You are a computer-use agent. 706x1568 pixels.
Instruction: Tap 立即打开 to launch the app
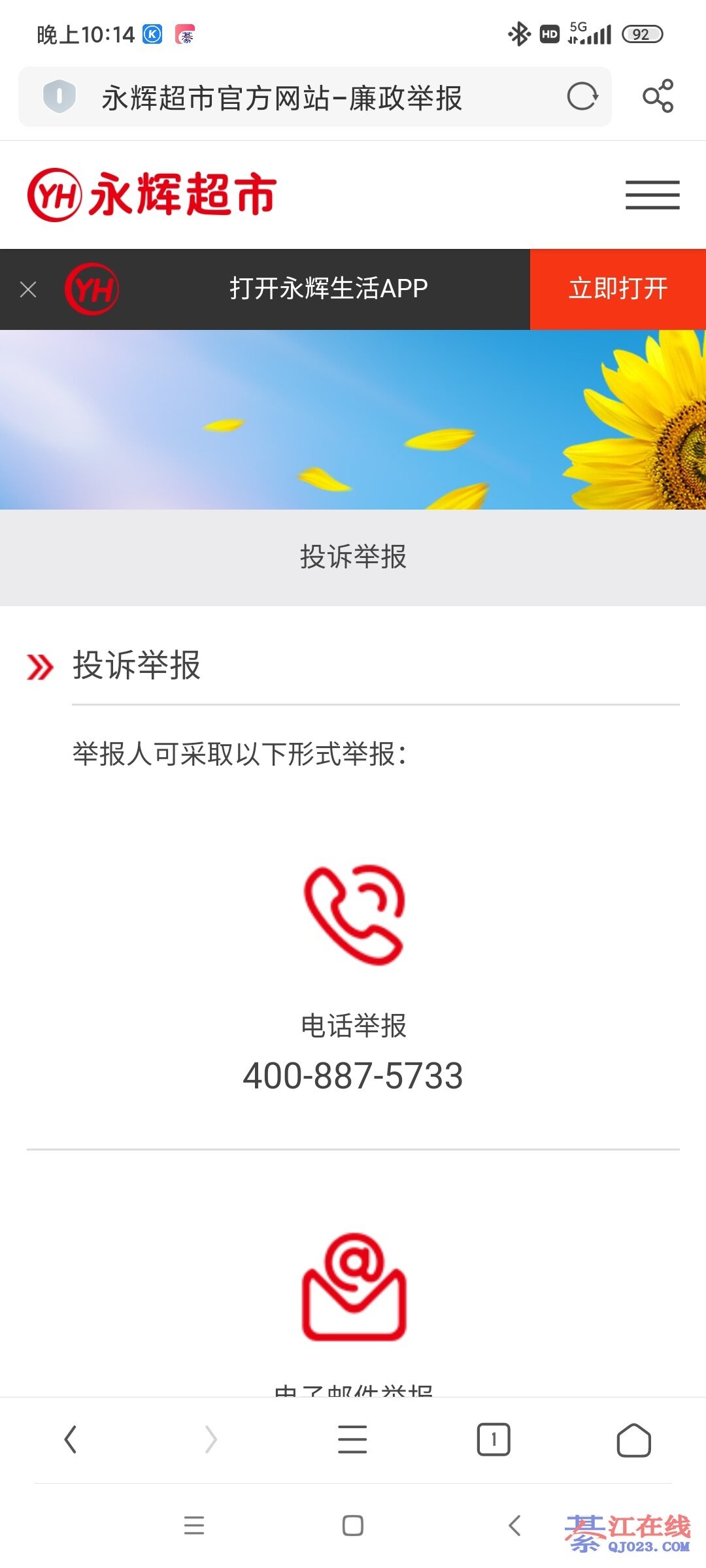[x=618, y=289]
